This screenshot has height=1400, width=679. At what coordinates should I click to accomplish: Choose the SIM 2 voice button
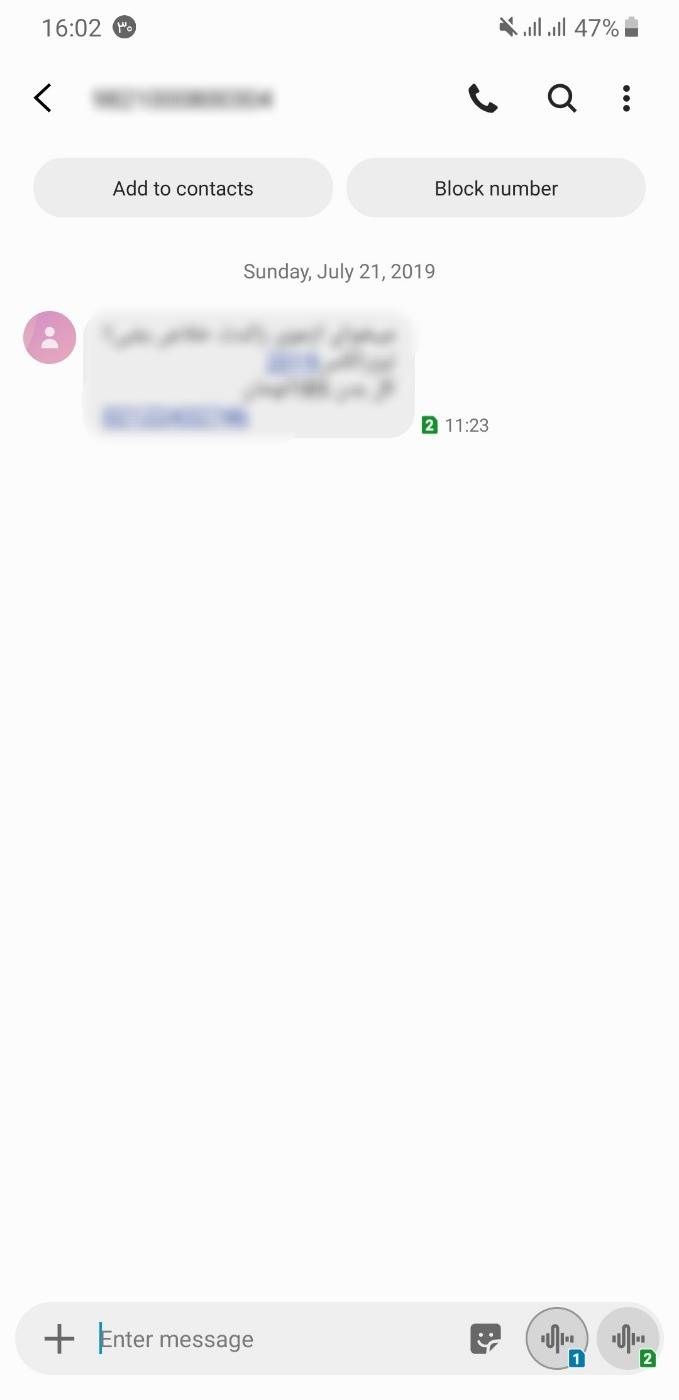tap(629, 1339)
